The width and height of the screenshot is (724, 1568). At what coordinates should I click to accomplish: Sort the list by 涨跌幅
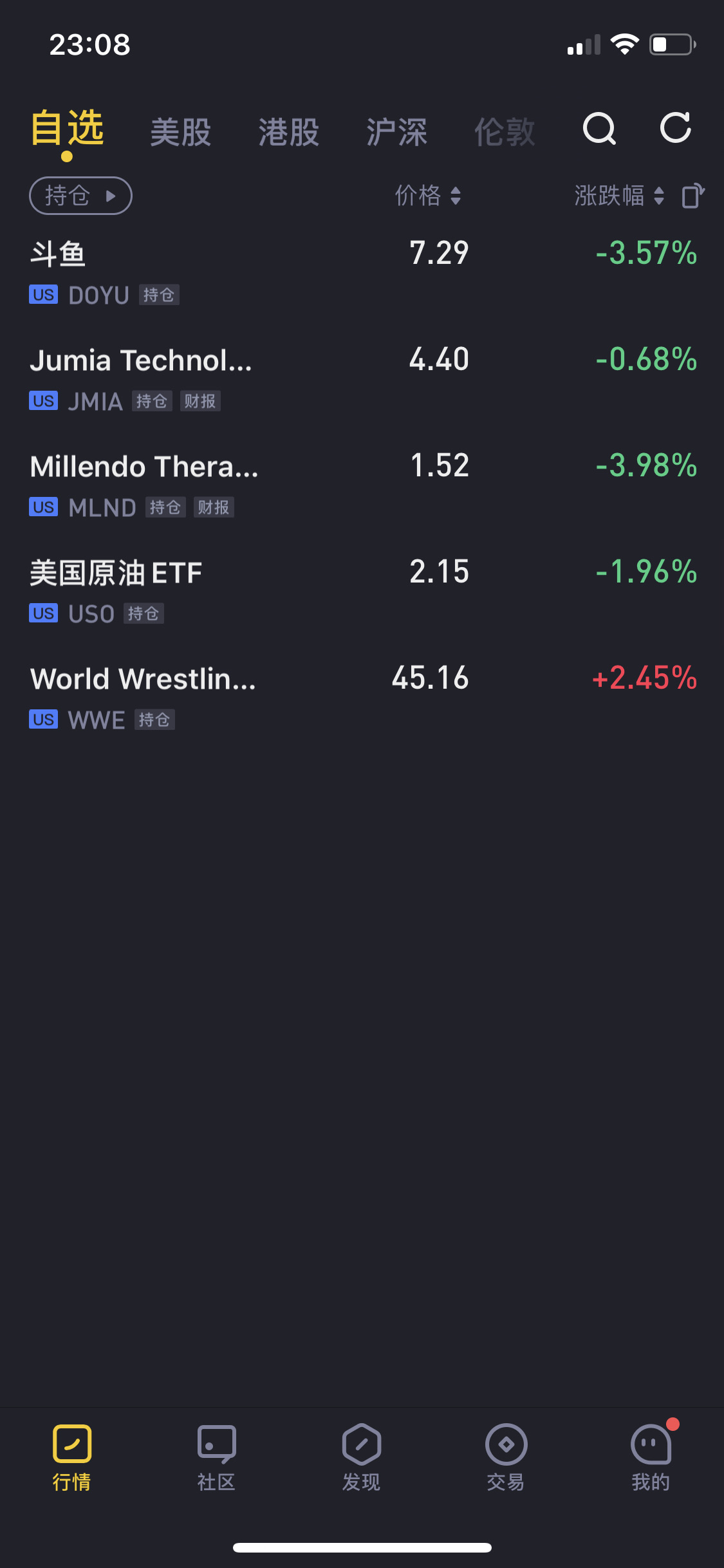pyautogui.click(x=619, y=196)
